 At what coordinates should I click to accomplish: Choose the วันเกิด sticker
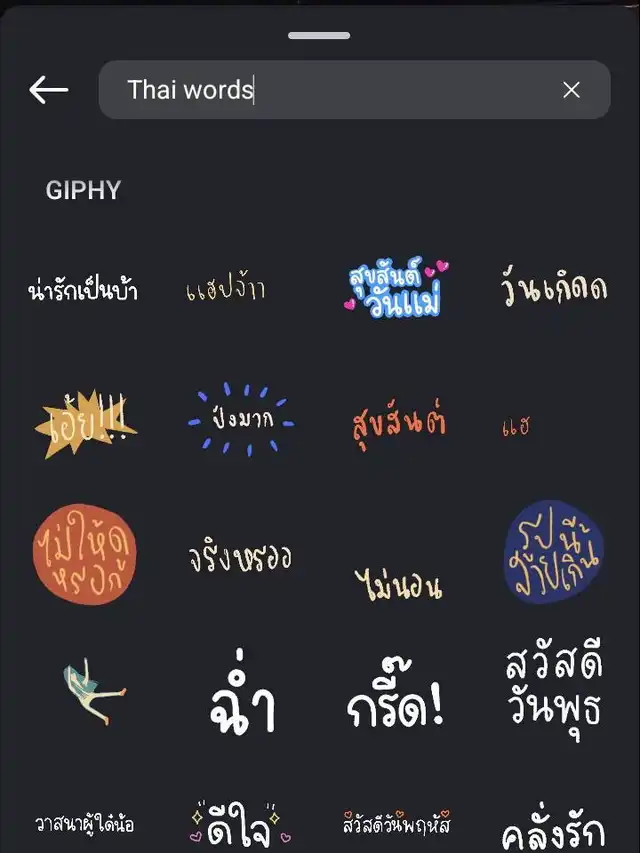pos(554,290)
